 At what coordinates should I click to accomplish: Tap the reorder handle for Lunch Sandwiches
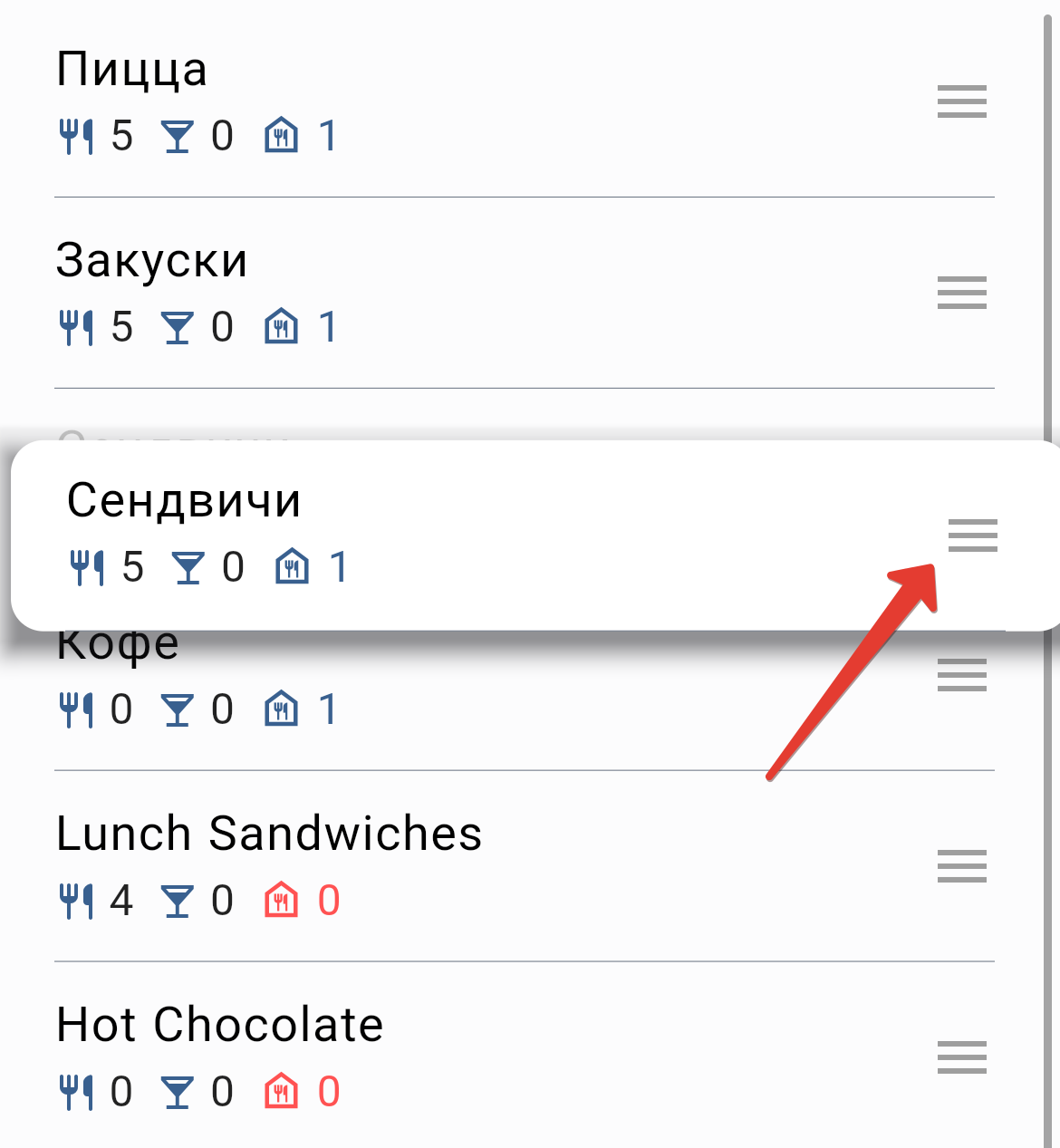click(x=961, y=866)
